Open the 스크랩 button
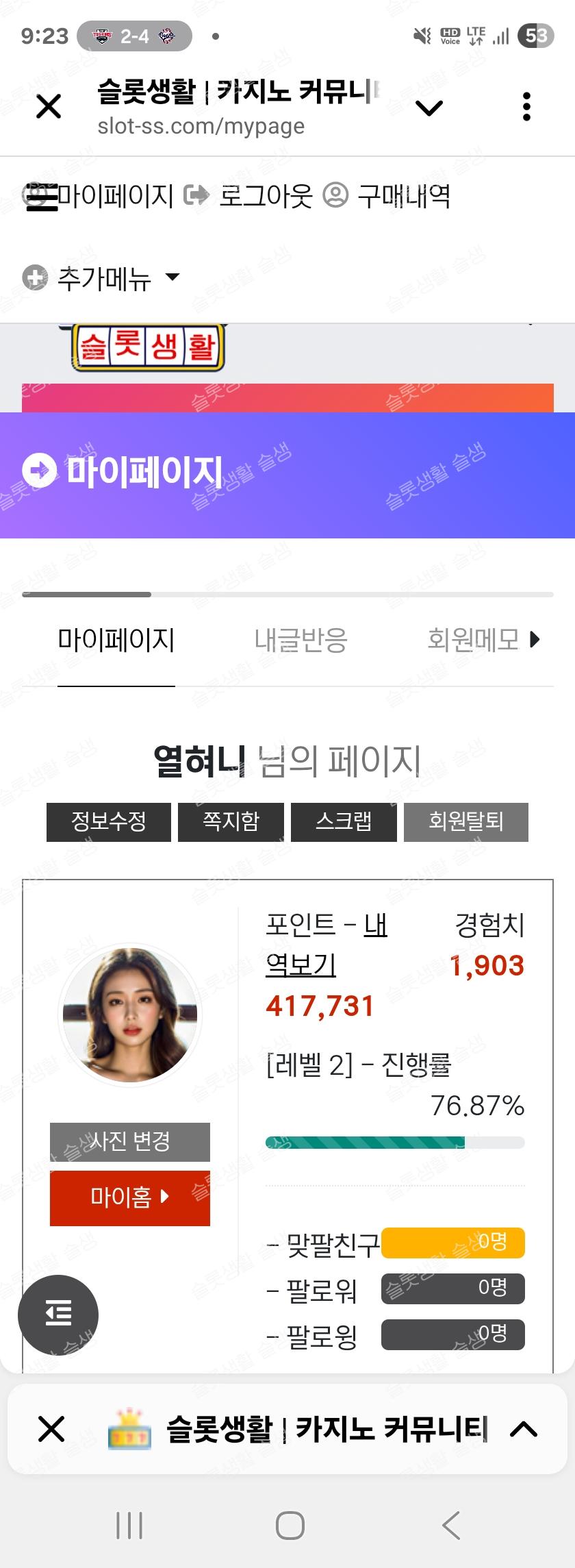This screenshot has height=1568, width=575. tap(344, 821)
